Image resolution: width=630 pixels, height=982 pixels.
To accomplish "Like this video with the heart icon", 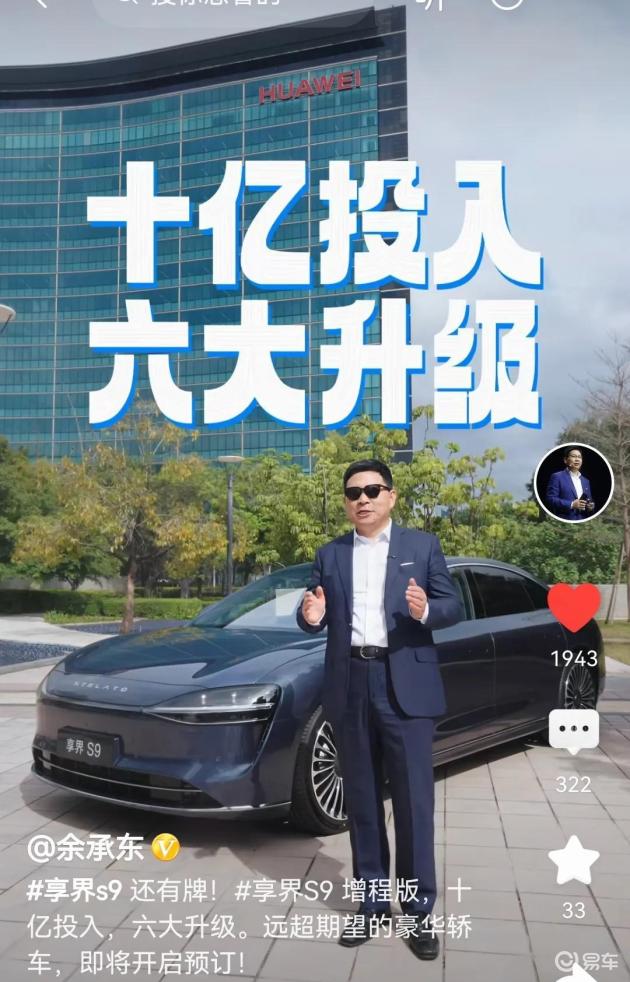I will point(574,607).
